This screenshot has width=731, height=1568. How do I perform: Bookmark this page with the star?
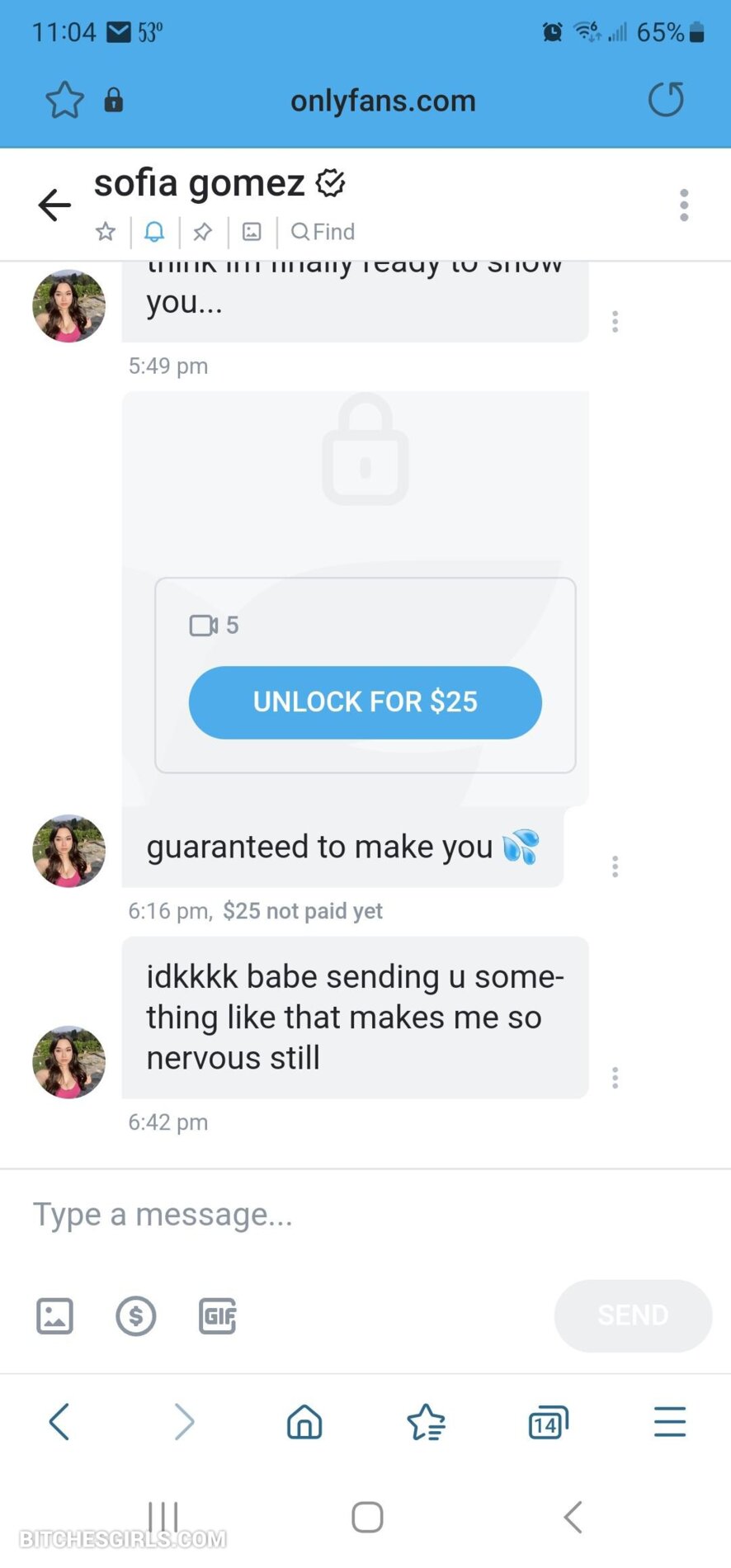64,101
